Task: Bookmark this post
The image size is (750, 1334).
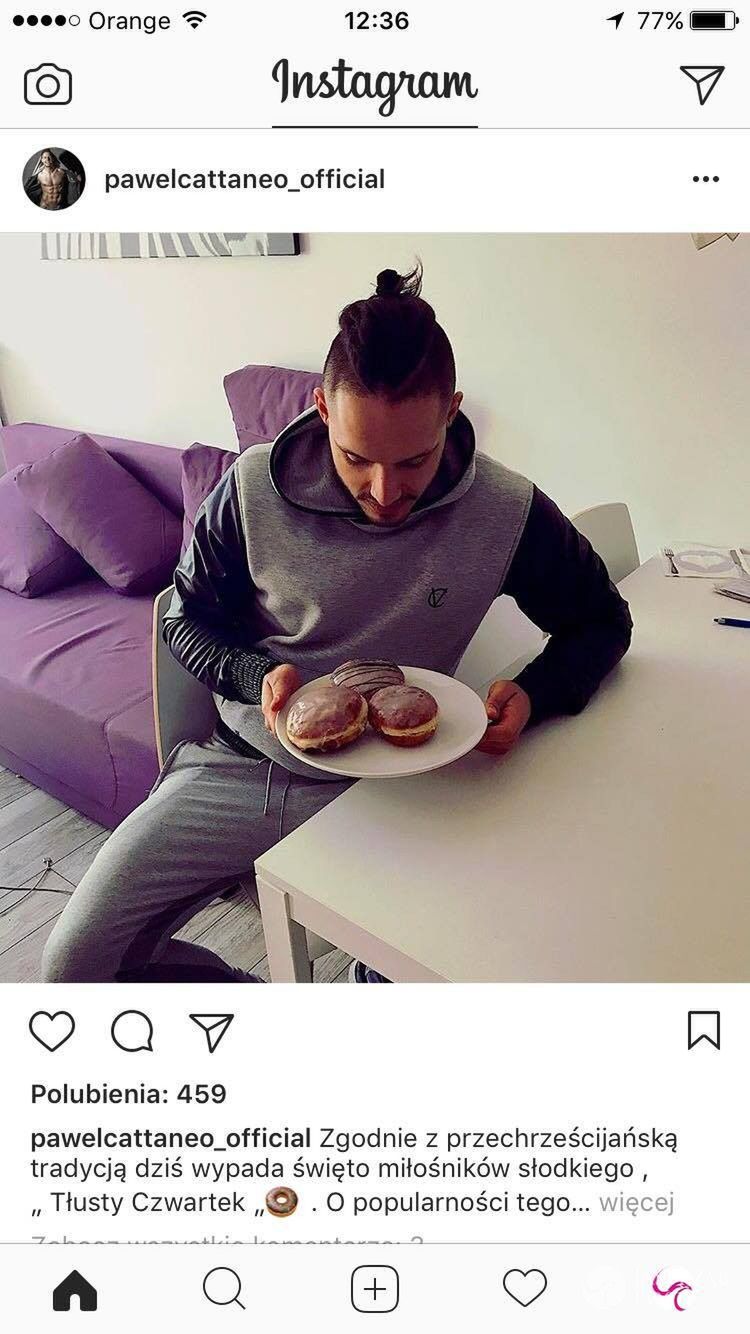Action: 703,1030
